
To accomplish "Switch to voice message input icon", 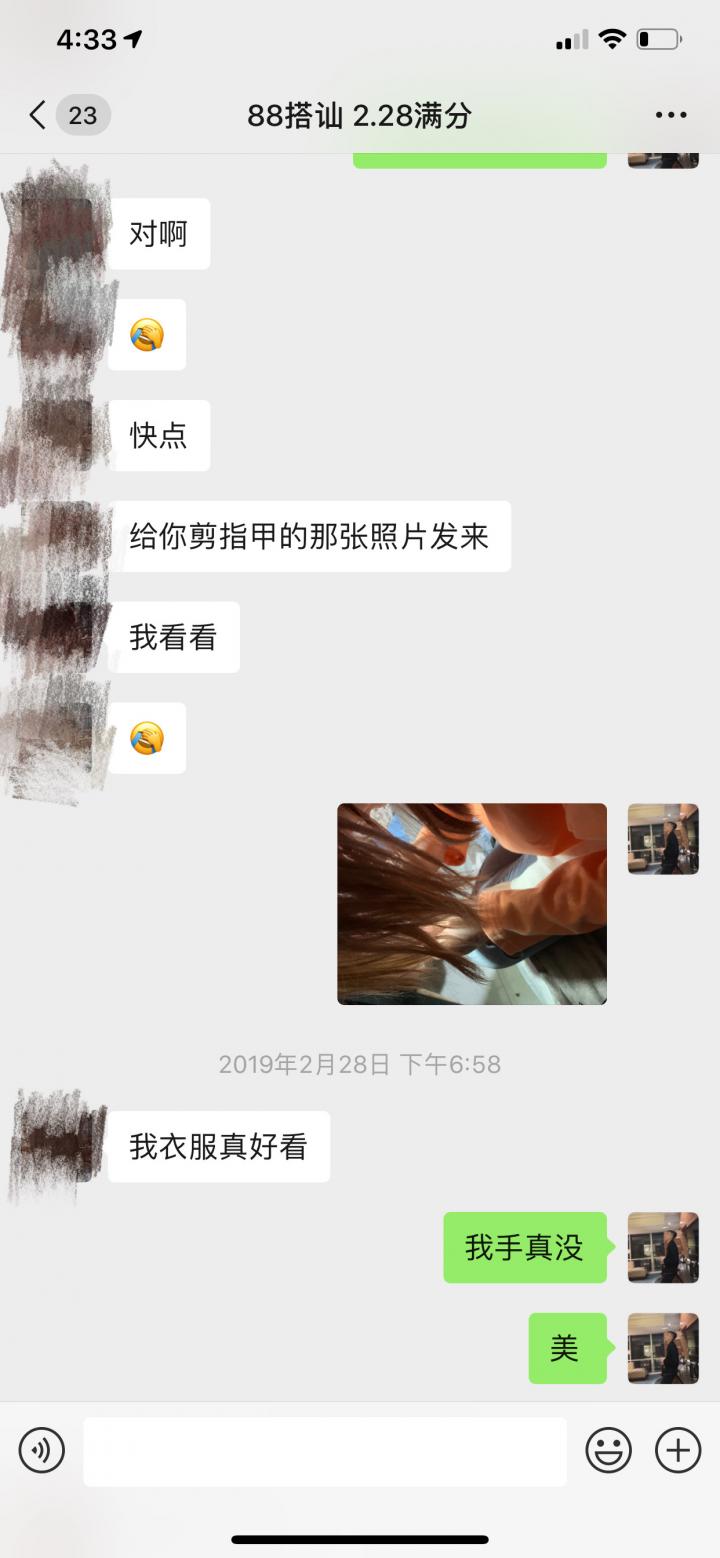I will (41, 1449).
